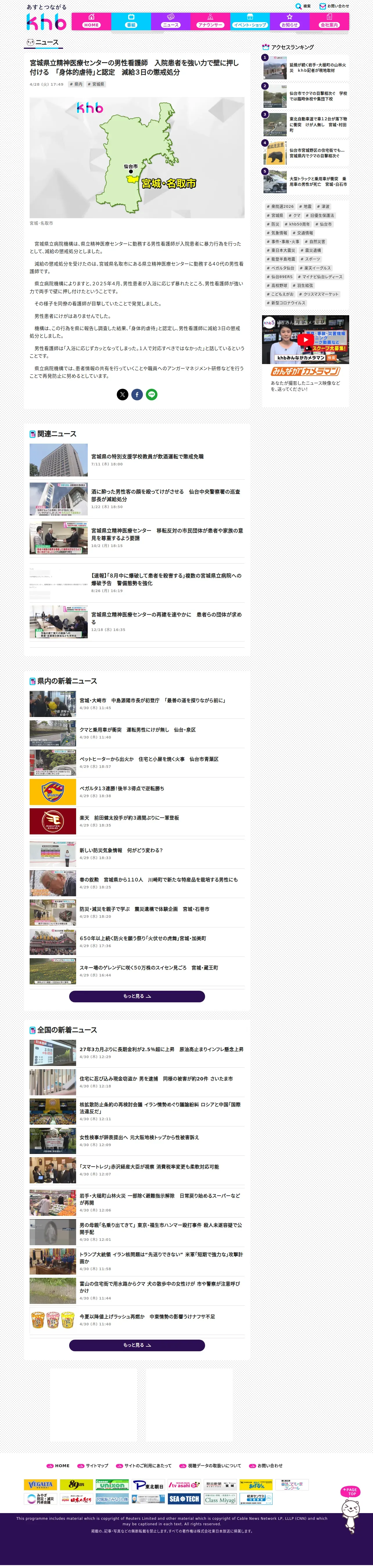Open the イベント・ショップ tab
This screenshot has height=1568, width=373.
[250, 21]
